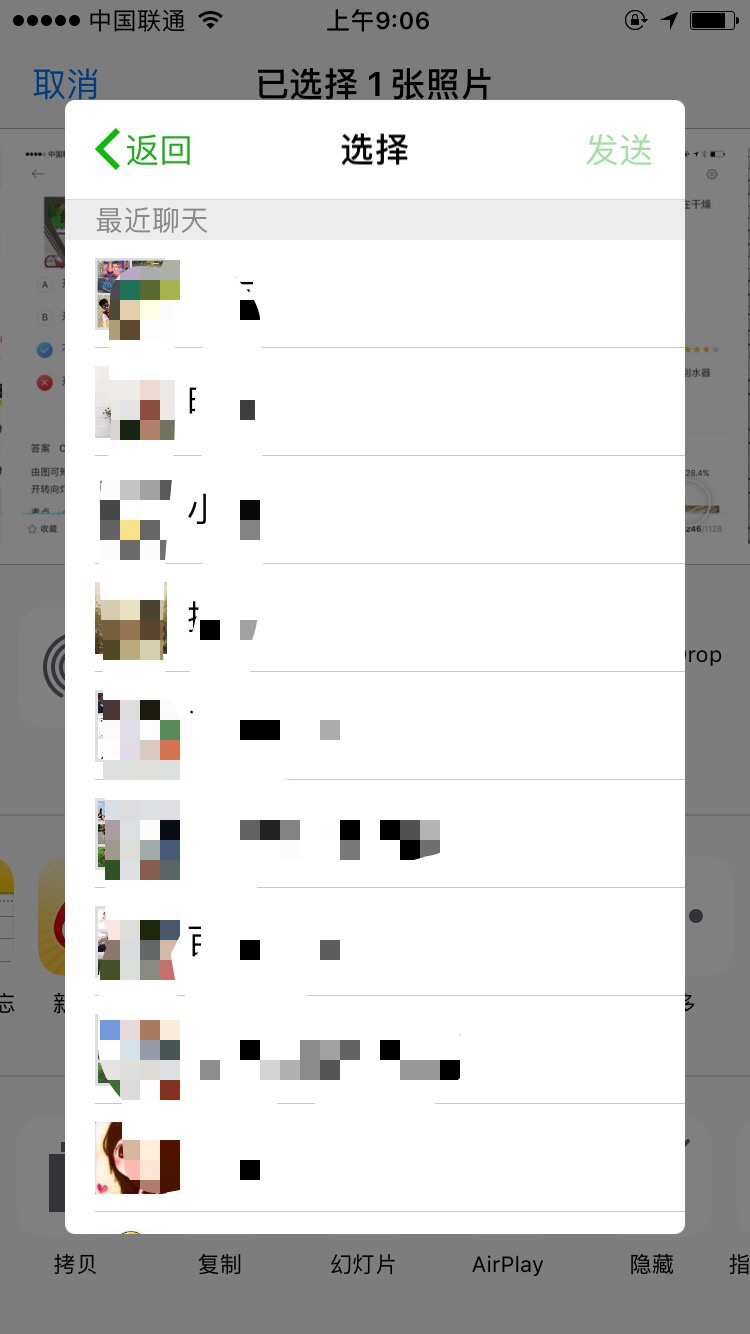Screen dimensions: 750x1334
Task: Select the contact with the woman's face avatar
Action: pyautogui.click(x=375, y=1158)
